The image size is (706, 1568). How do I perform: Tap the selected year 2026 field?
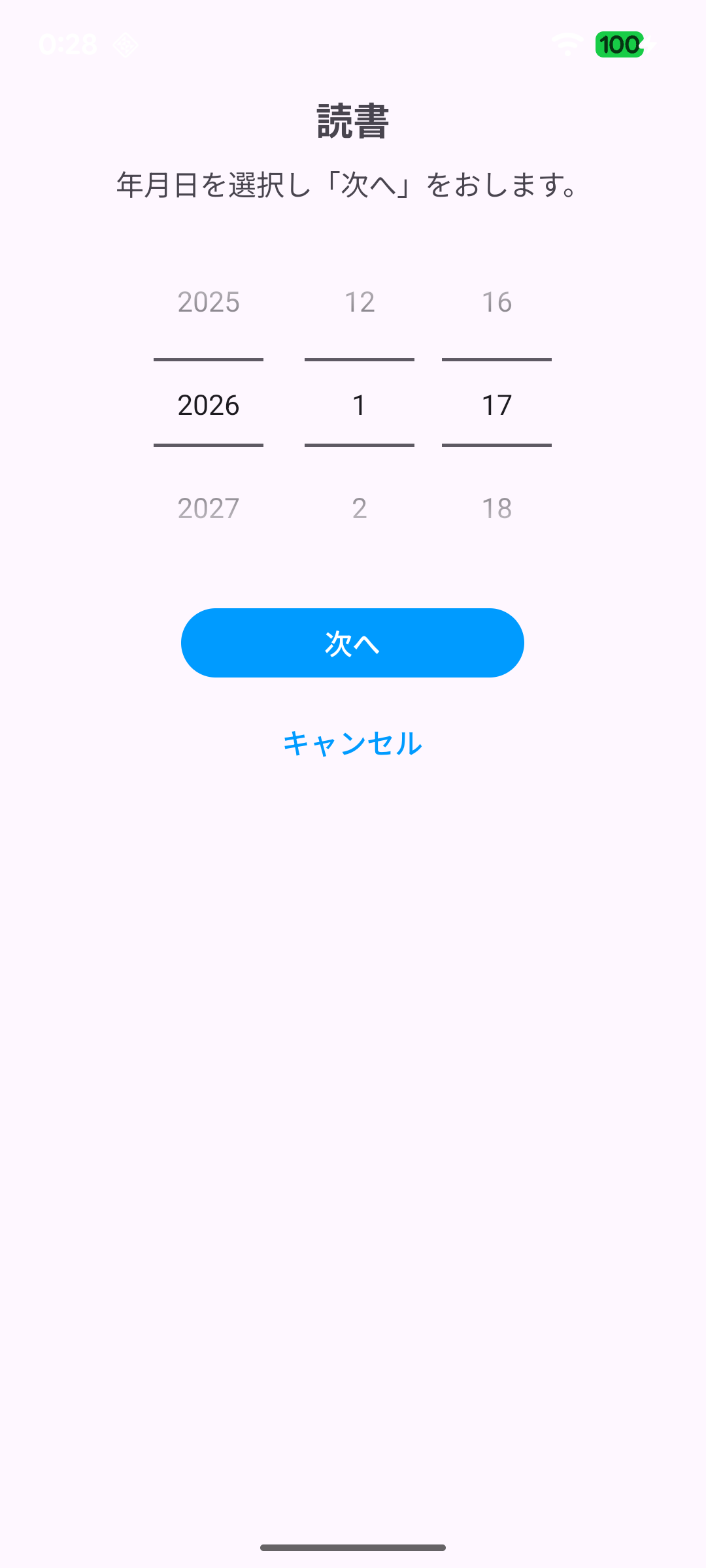(209, 405)
